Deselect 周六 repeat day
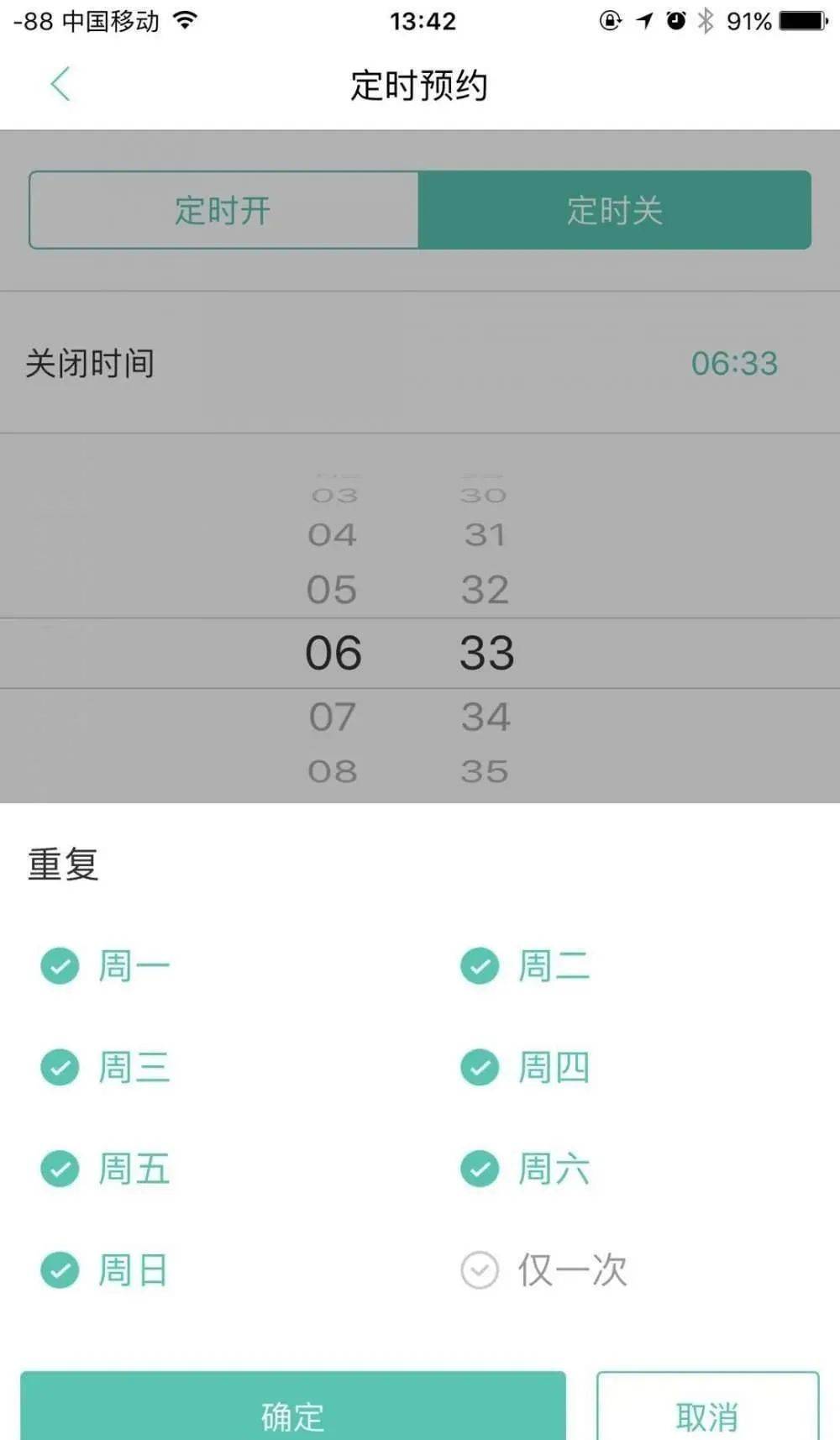Screen dimensions: 840x1440 [x=480, y=1169]
